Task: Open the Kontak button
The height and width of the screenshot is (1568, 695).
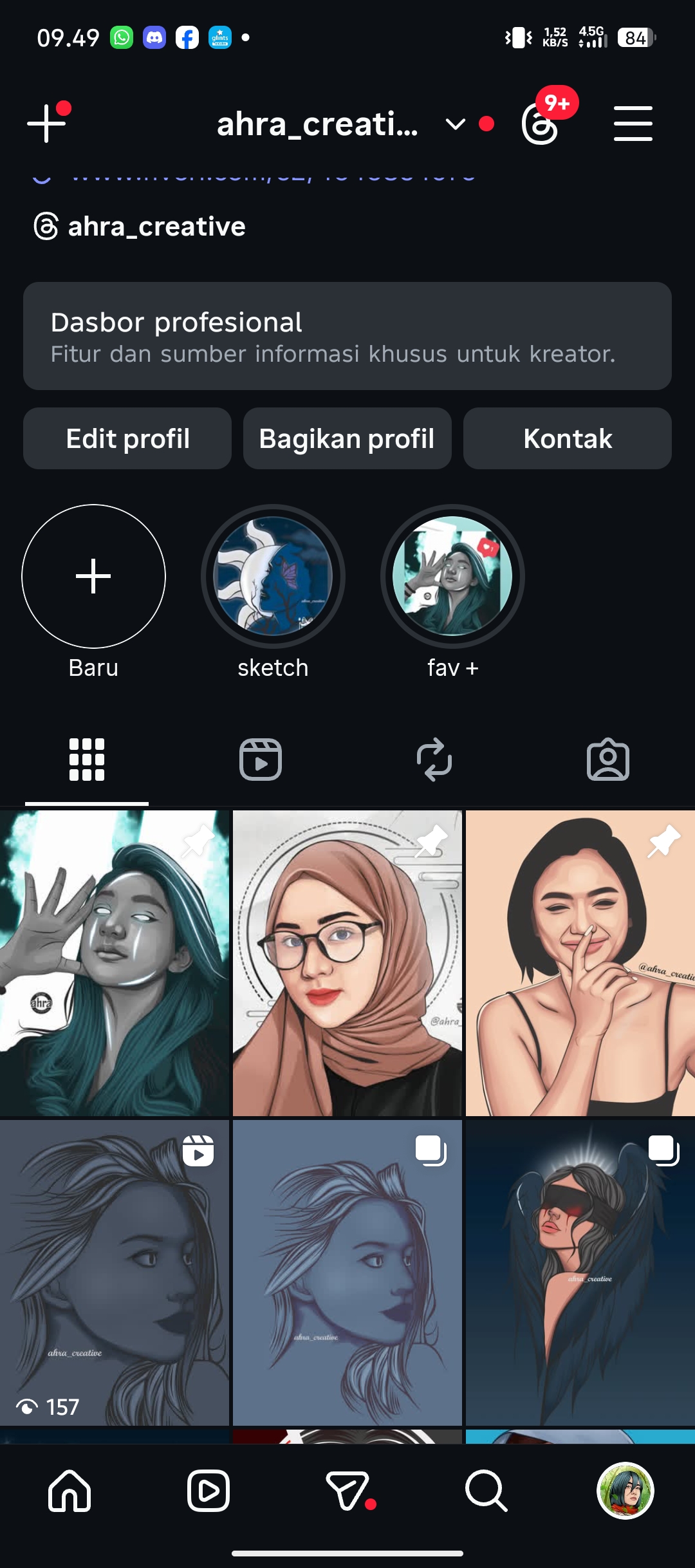Action: click(568, 439)
